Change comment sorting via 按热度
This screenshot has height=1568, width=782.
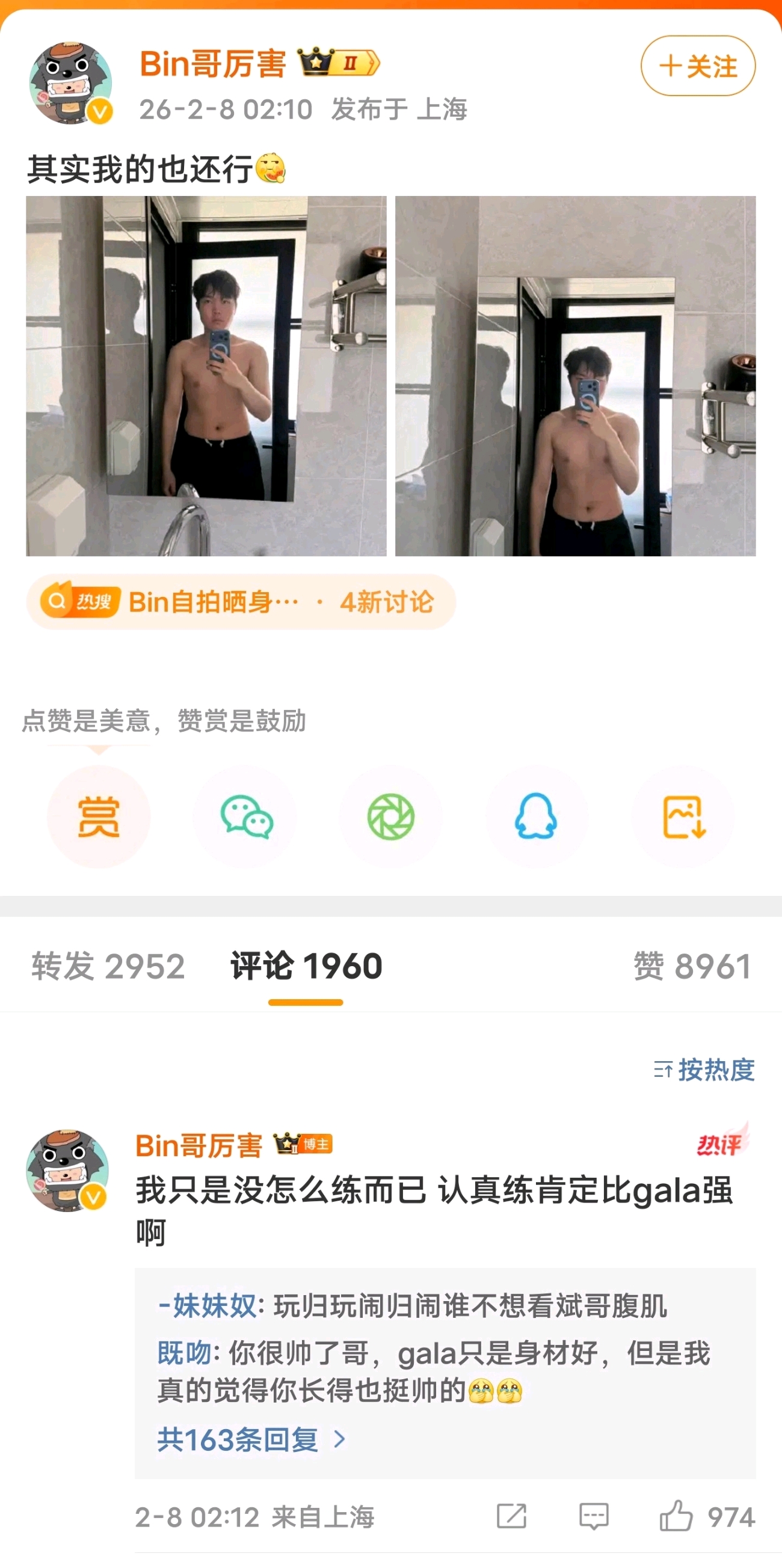pyautogui.click(x=704, y=1070)
